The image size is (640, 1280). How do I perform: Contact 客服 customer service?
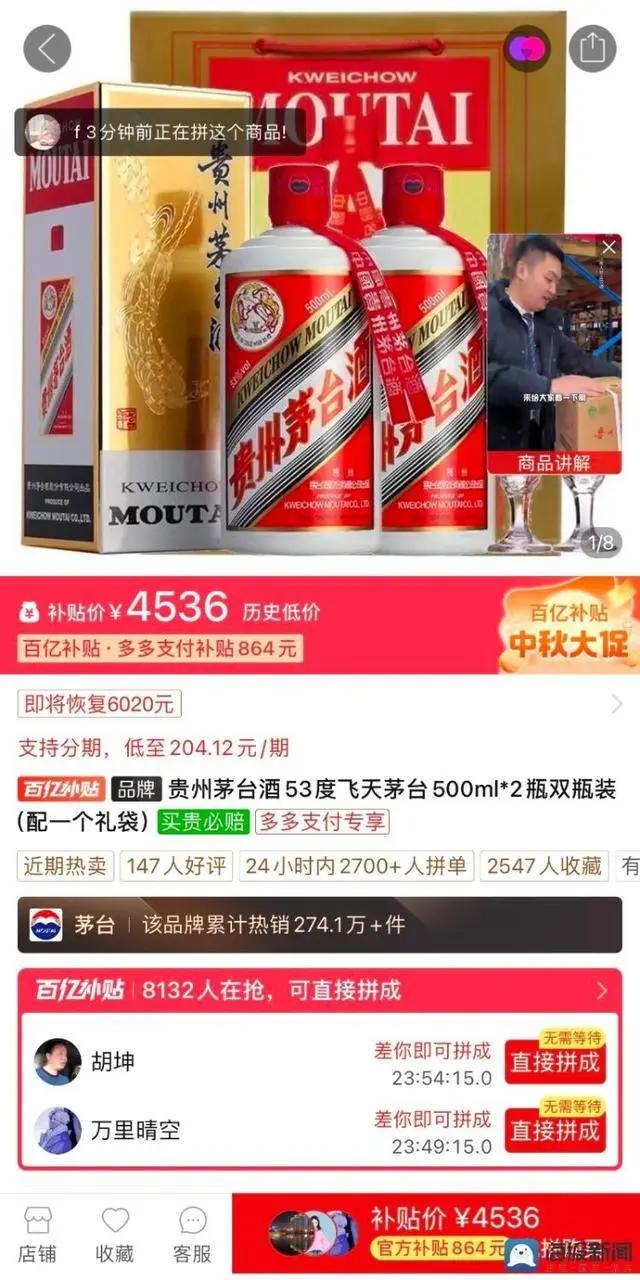pos(192,1234)
